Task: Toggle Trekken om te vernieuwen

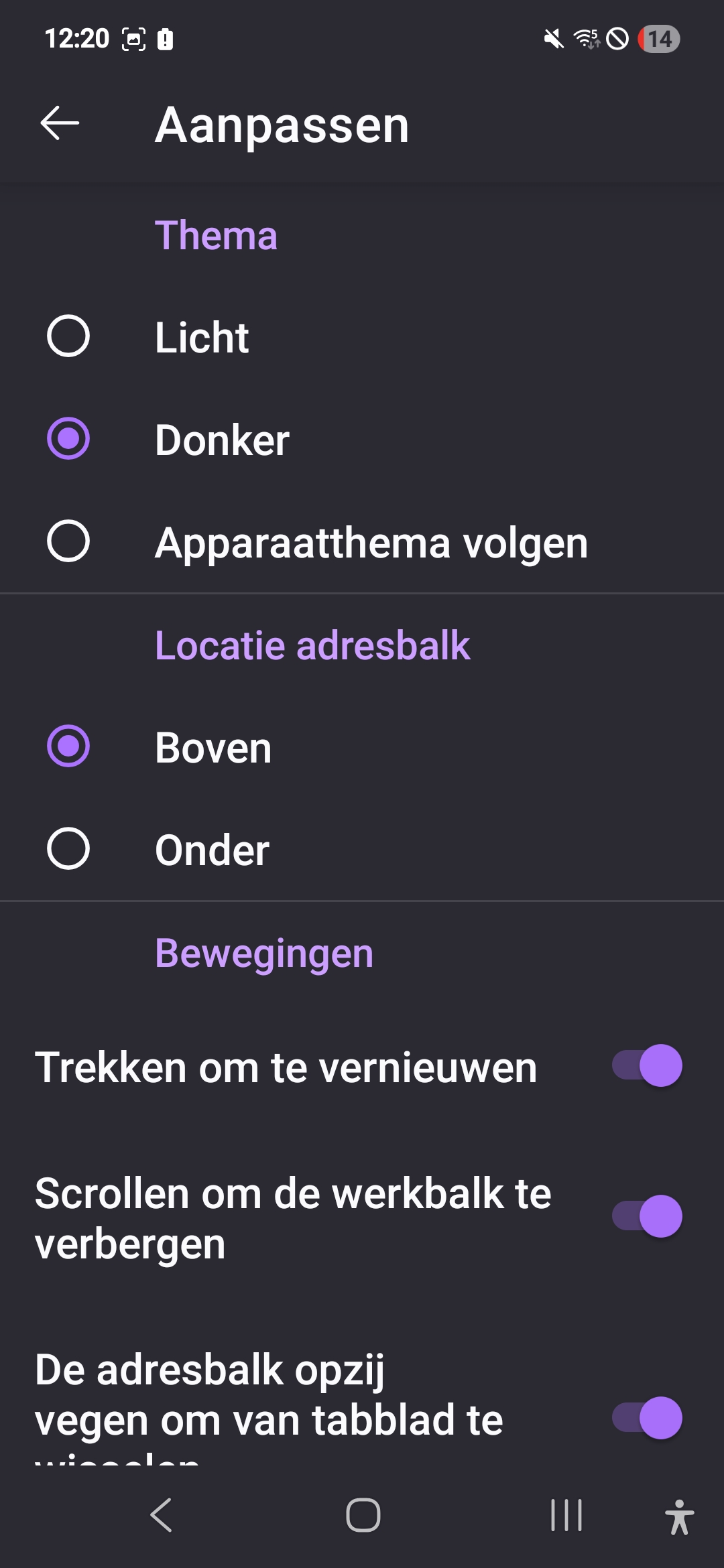Action: click(646, 1065)
